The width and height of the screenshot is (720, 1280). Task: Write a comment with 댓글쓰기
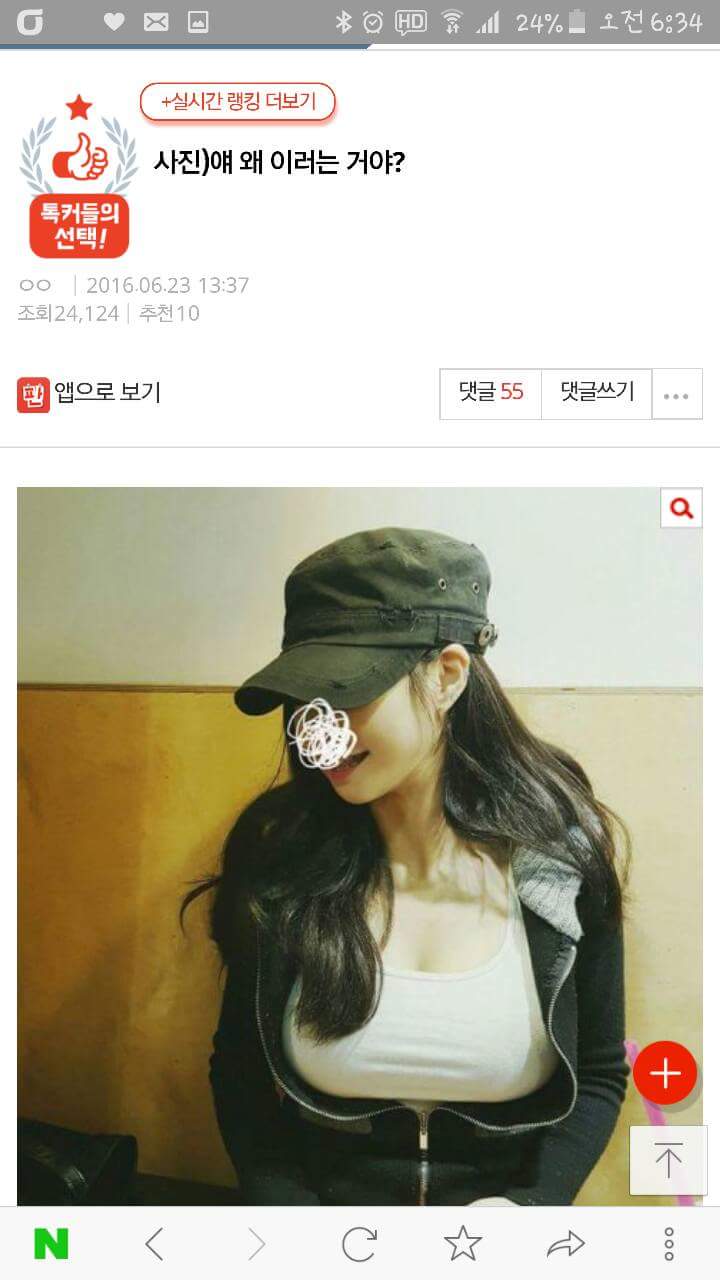597,393
